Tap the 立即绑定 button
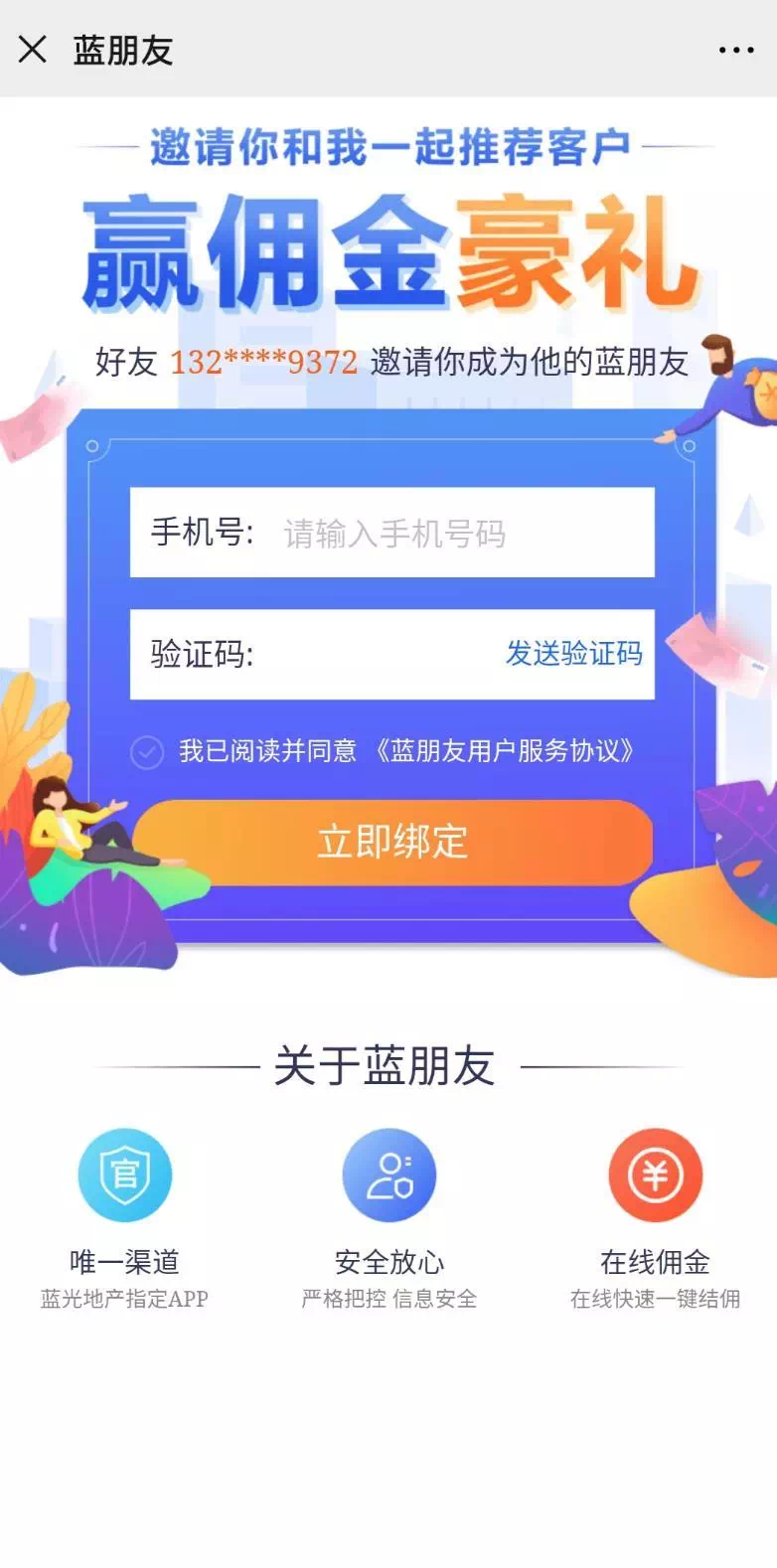The height and width of the screenshot is (1568, 777). (x=392, y=842)
